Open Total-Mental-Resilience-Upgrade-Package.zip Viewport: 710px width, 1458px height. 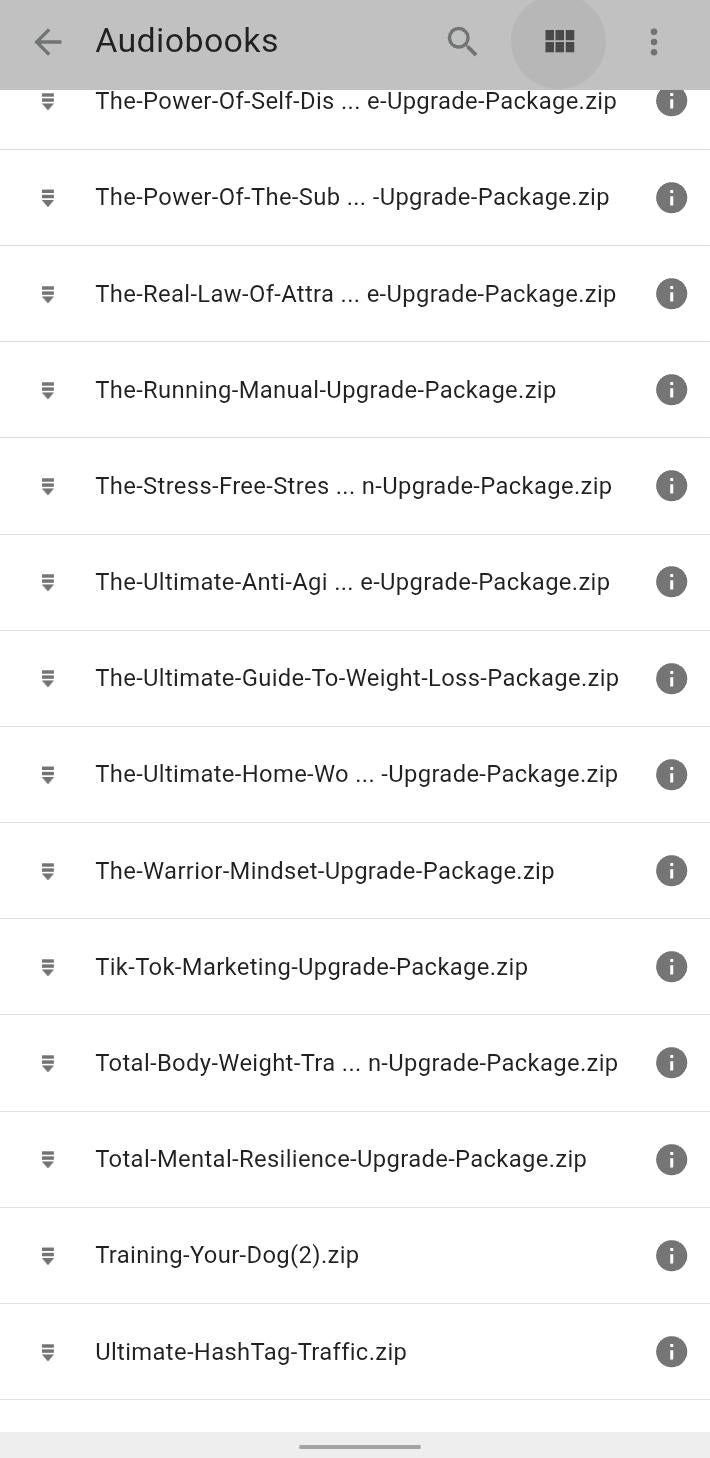click(x=340, y=1159)
